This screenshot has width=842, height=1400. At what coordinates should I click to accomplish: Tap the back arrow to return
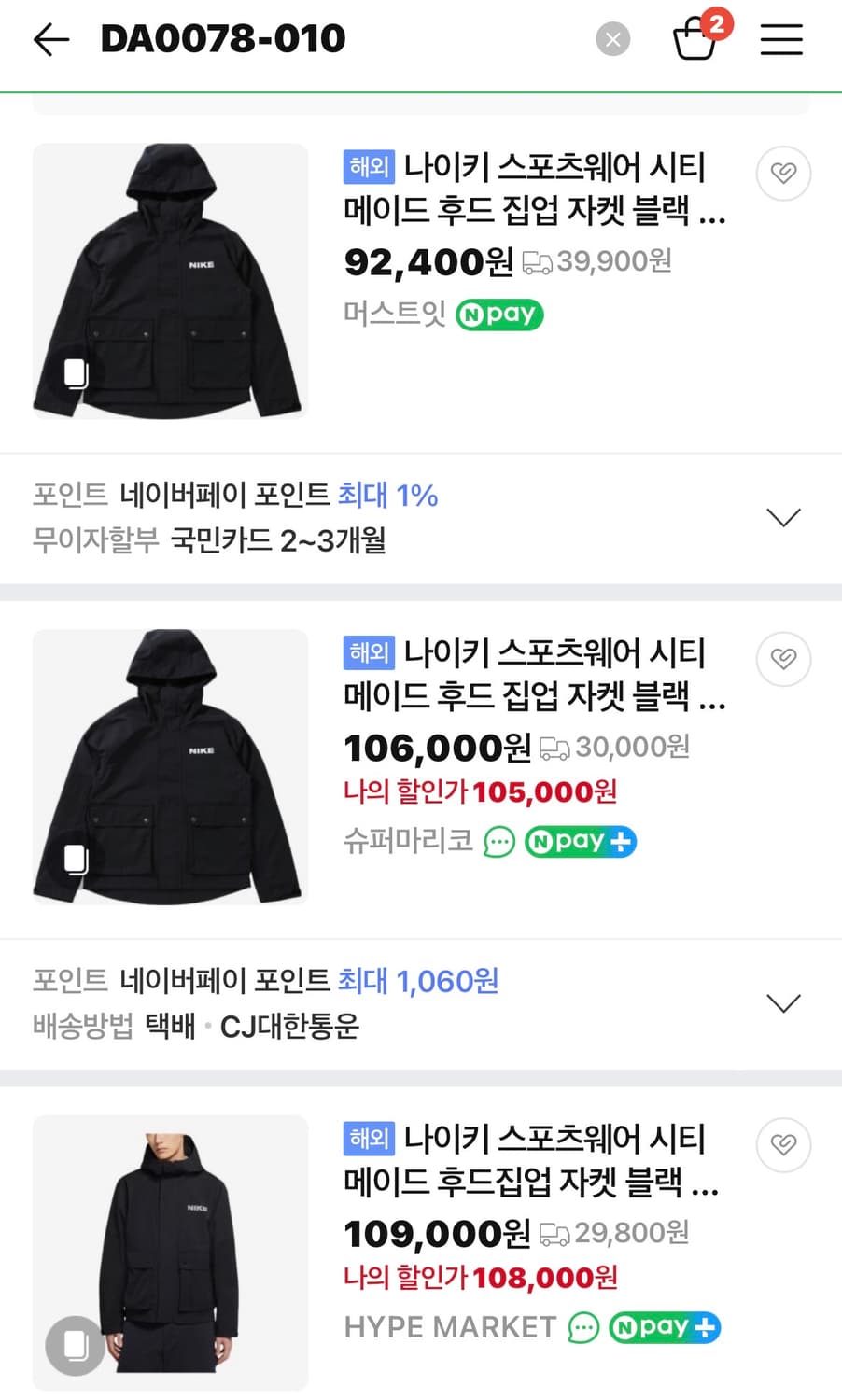pyautogui.click(x=51, y=39)
